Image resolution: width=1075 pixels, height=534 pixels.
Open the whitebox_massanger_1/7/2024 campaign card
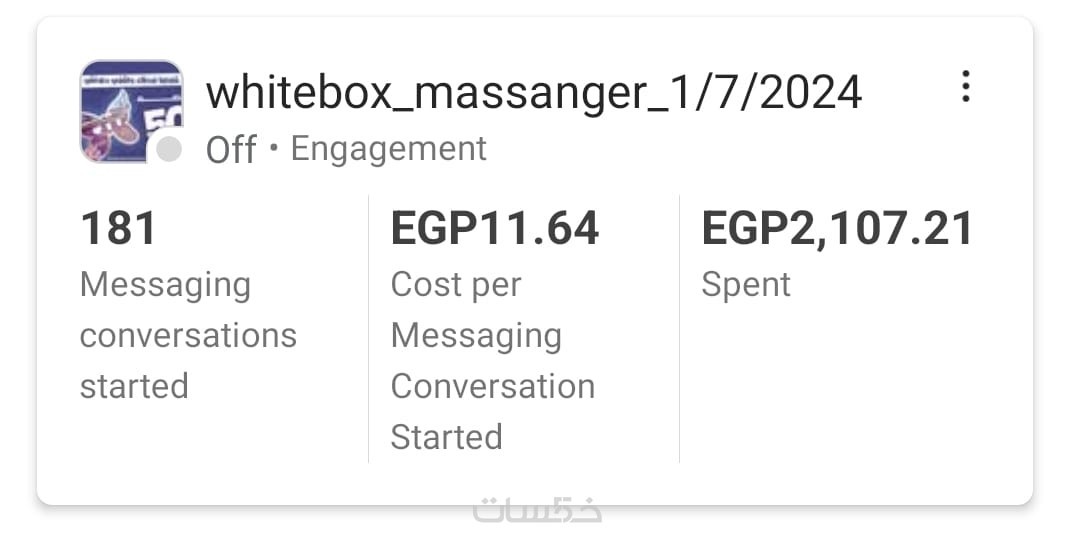533,94
